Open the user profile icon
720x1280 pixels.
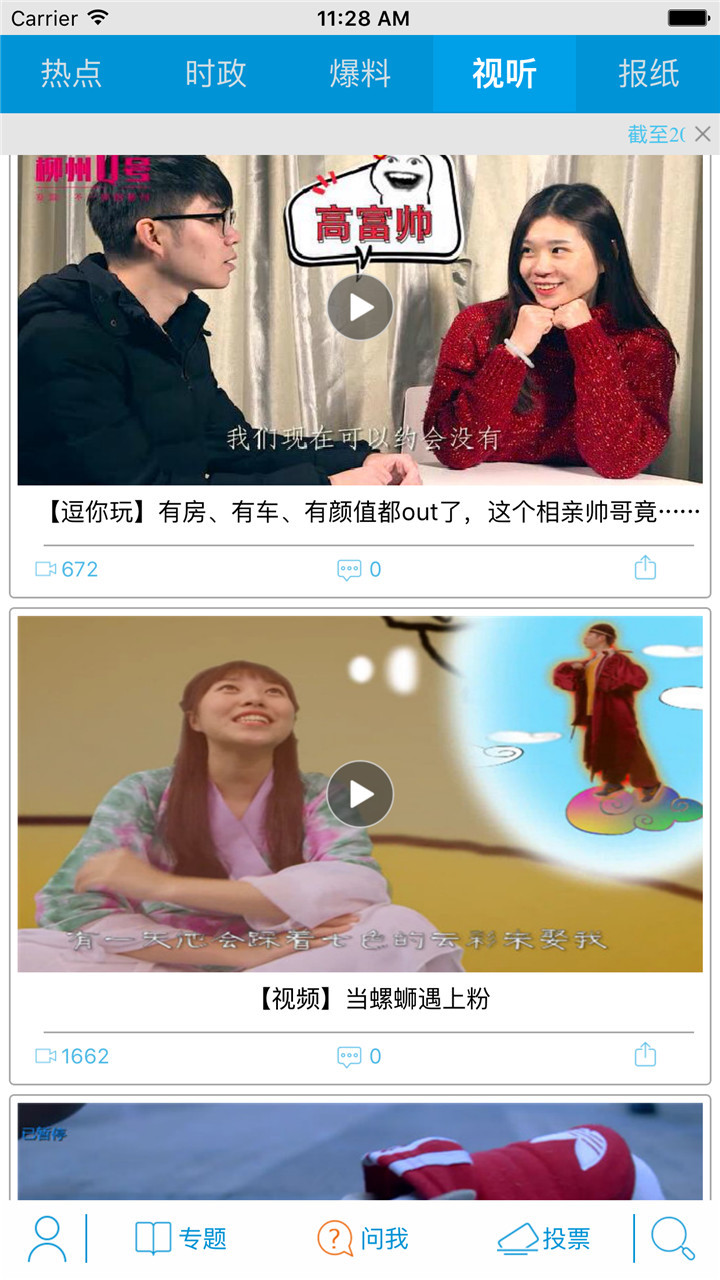coord(47,1239)
